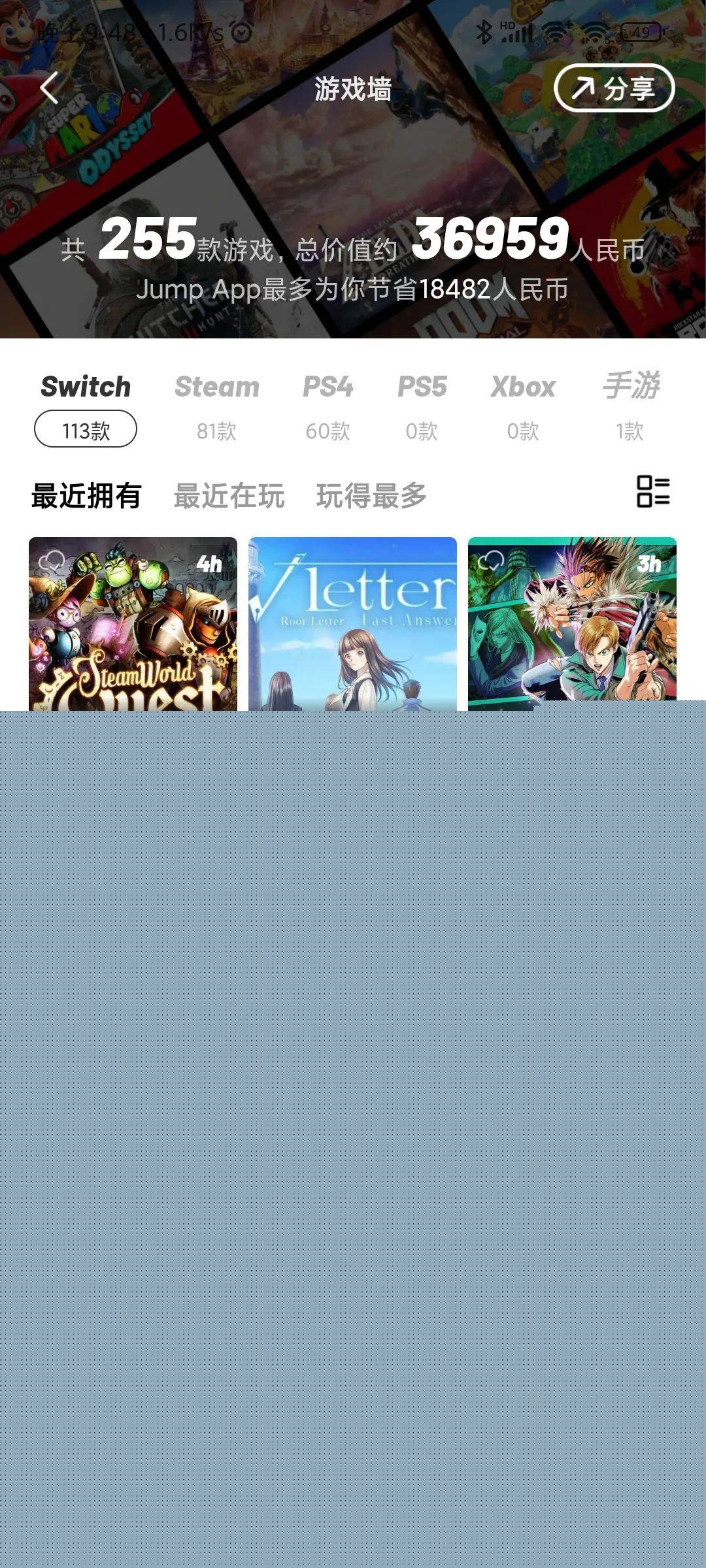Sort by 最近拥有
The height and width of the screenshot is (1568, 706).
pyautogui.click(x=86, y=496)
